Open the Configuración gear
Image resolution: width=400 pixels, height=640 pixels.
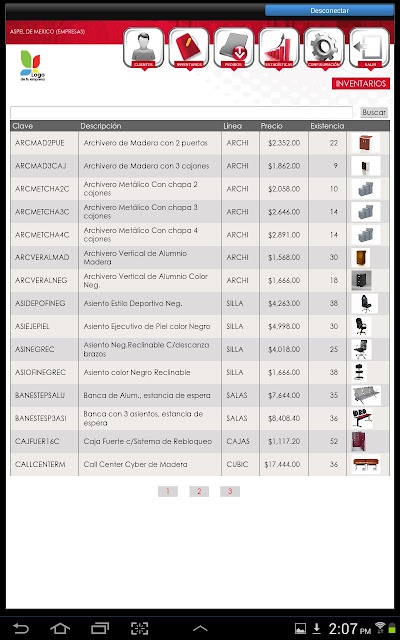click(324, 48)
